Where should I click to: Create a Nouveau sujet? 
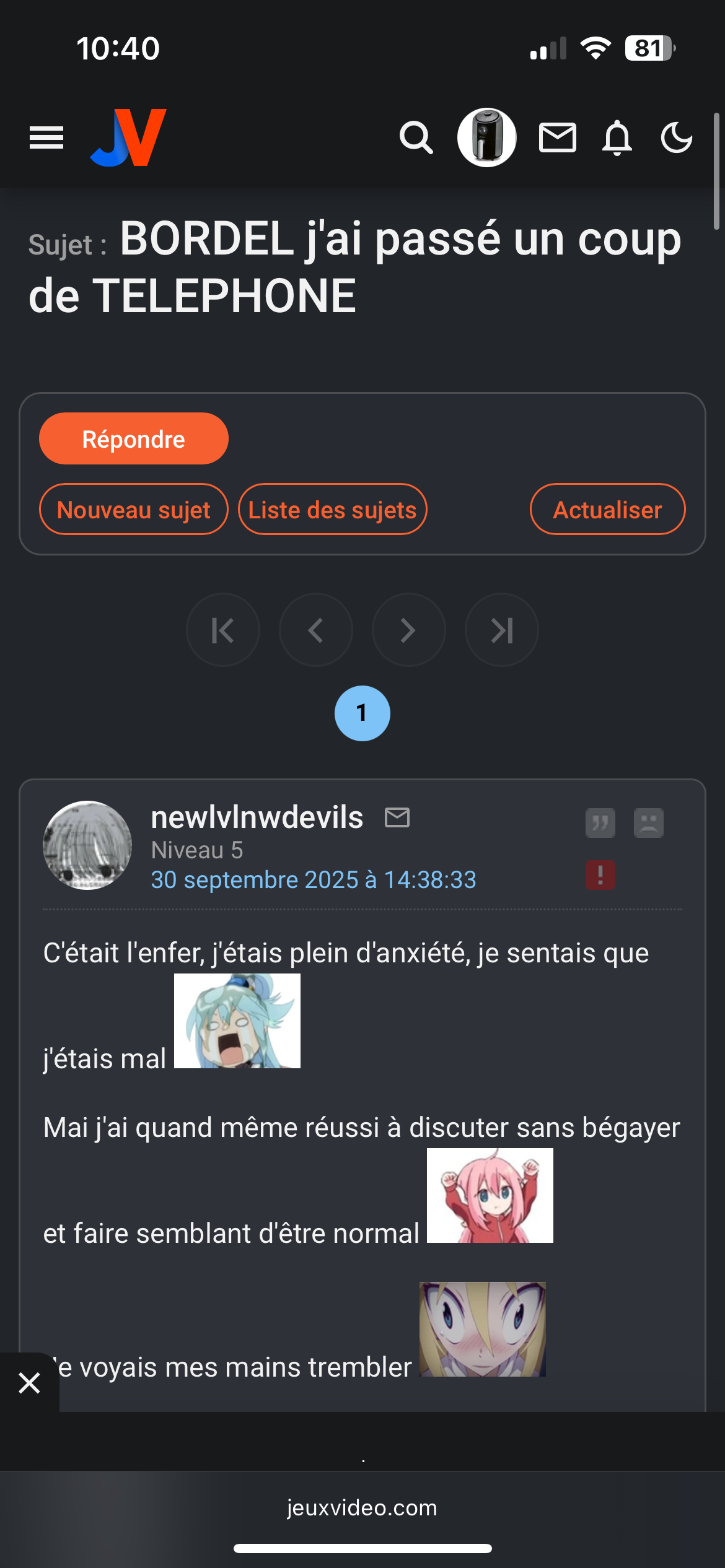point(133,510)
